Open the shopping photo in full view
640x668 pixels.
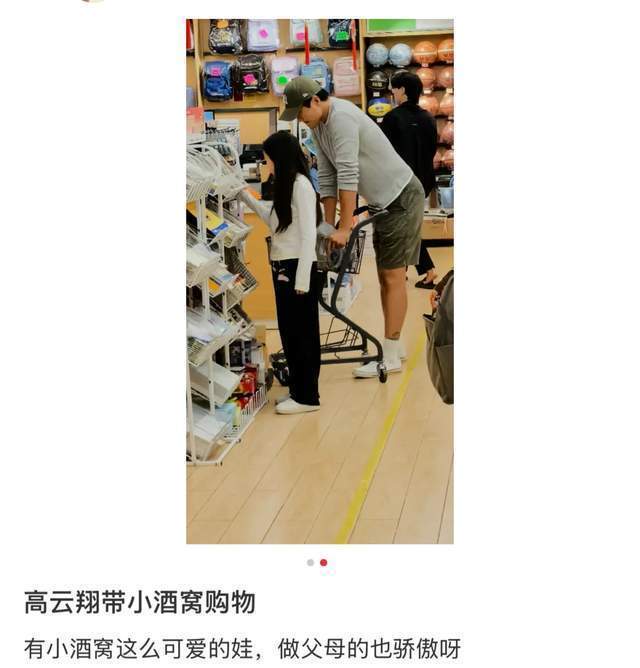(x=319, y=281)
